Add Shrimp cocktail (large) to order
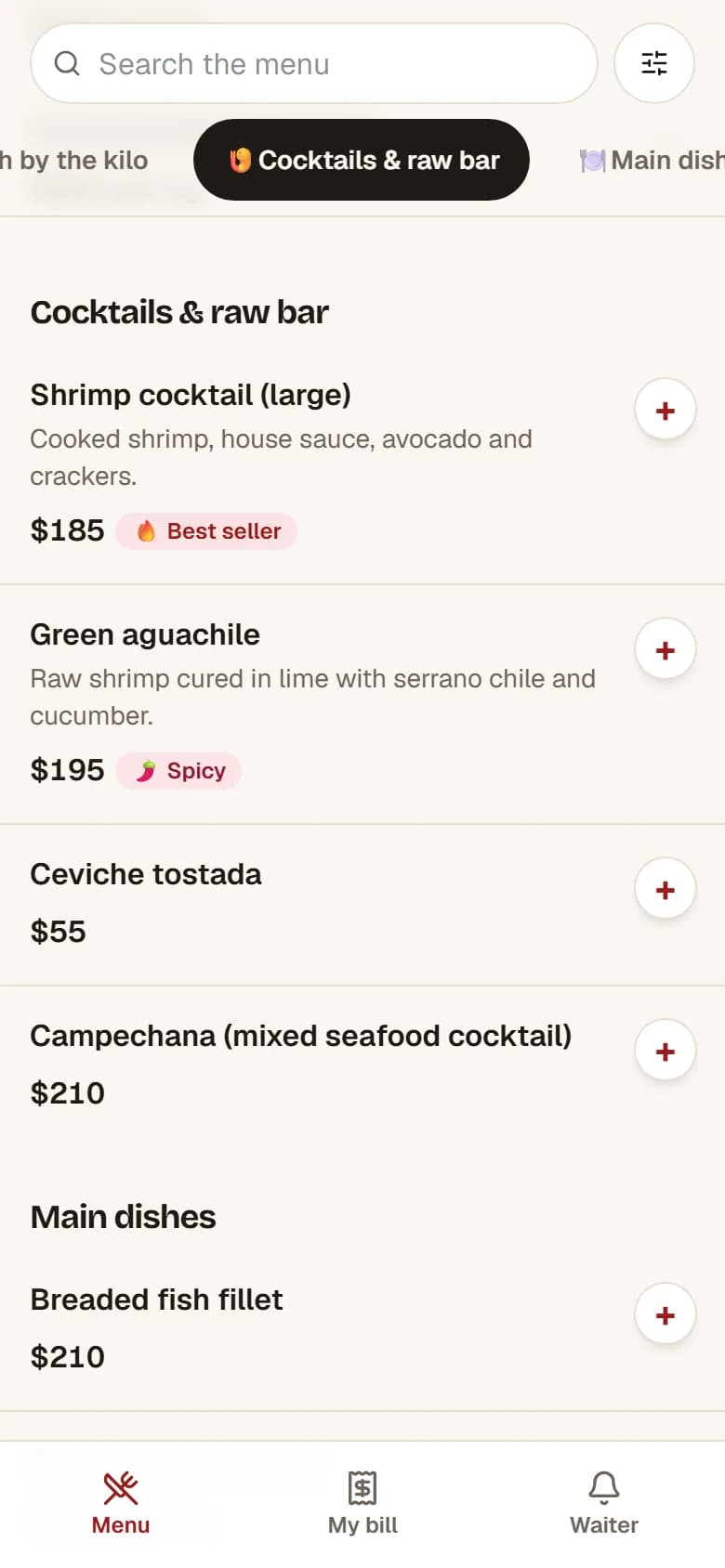The height and width of the screenshot is (1568, 725). tap(666, 410)
